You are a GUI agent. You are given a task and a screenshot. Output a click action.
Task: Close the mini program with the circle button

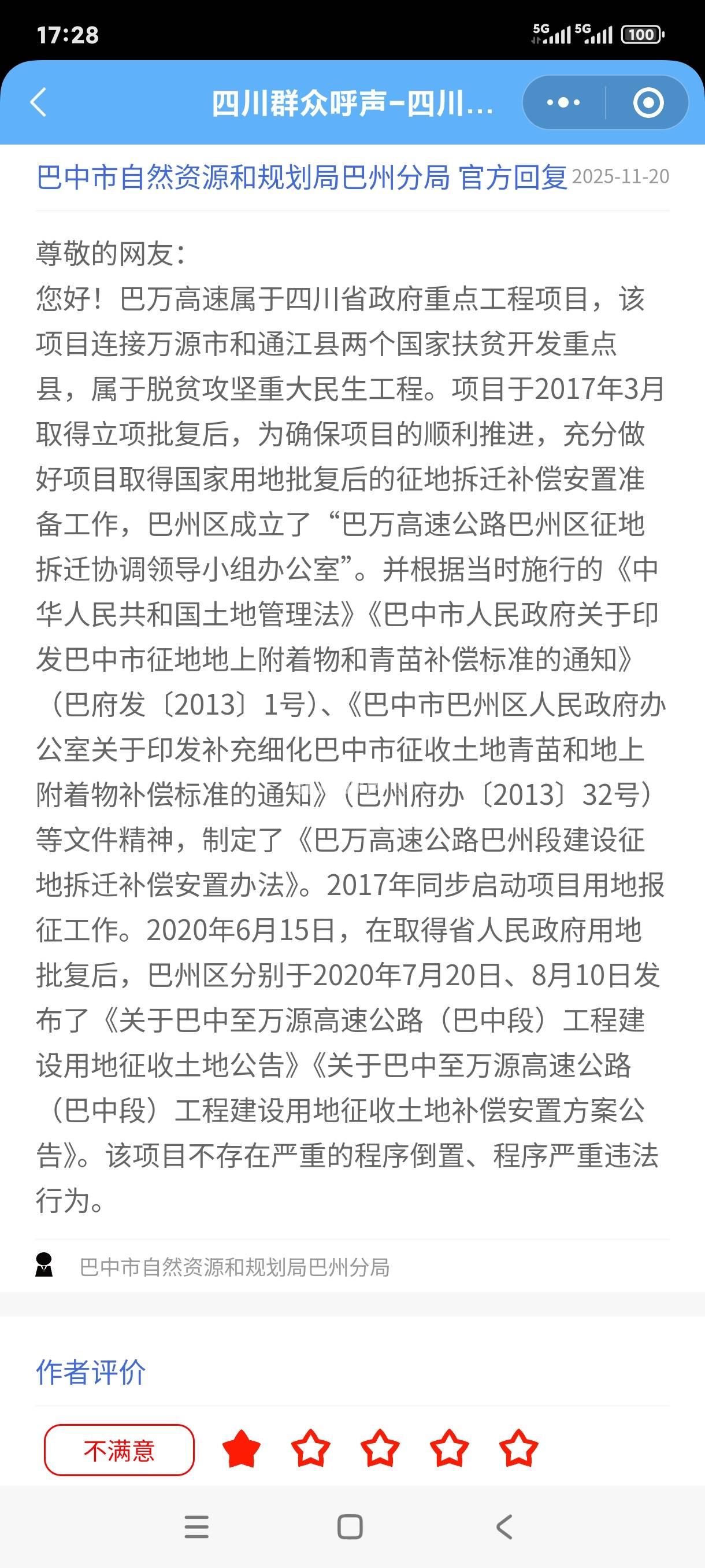coord(648,102)
